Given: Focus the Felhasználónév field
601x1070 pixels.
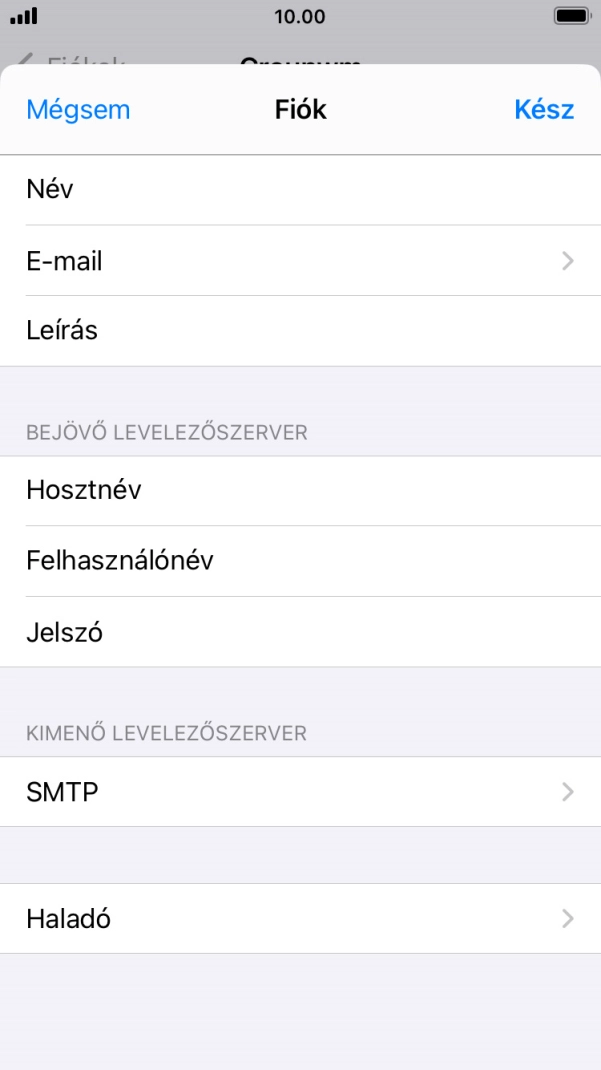Looking at the screenshot, I should point(300,561).
